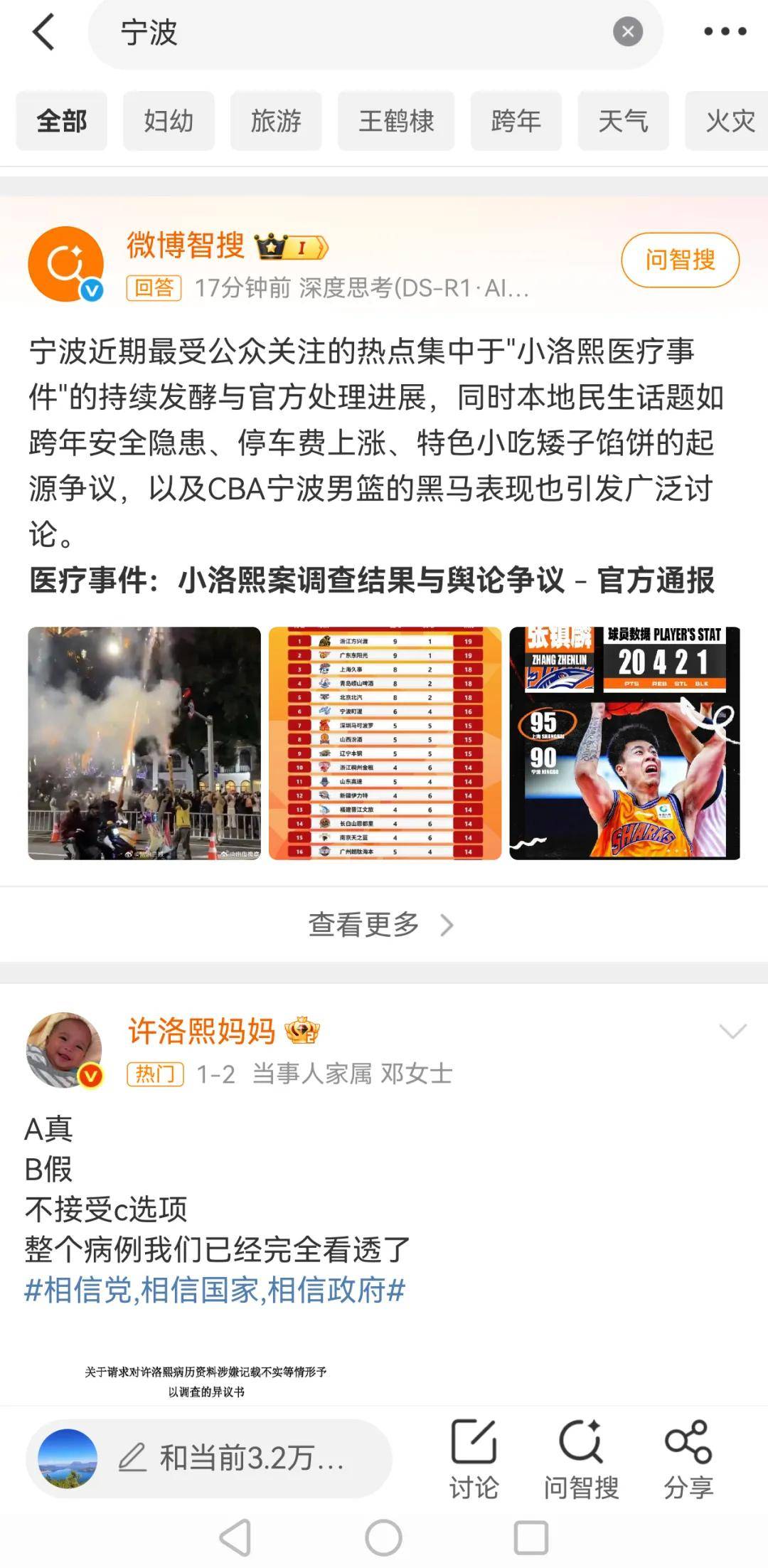Select the 跨年 tab

click(x=516, y=121)
